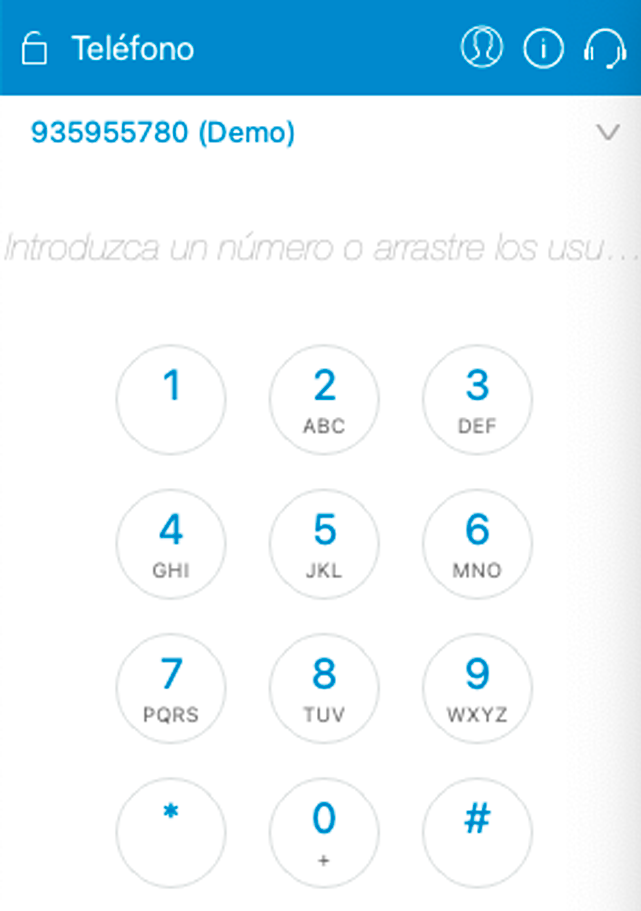
Task: Tap the 4 GHI key
Action: click(x=171, y=544)
